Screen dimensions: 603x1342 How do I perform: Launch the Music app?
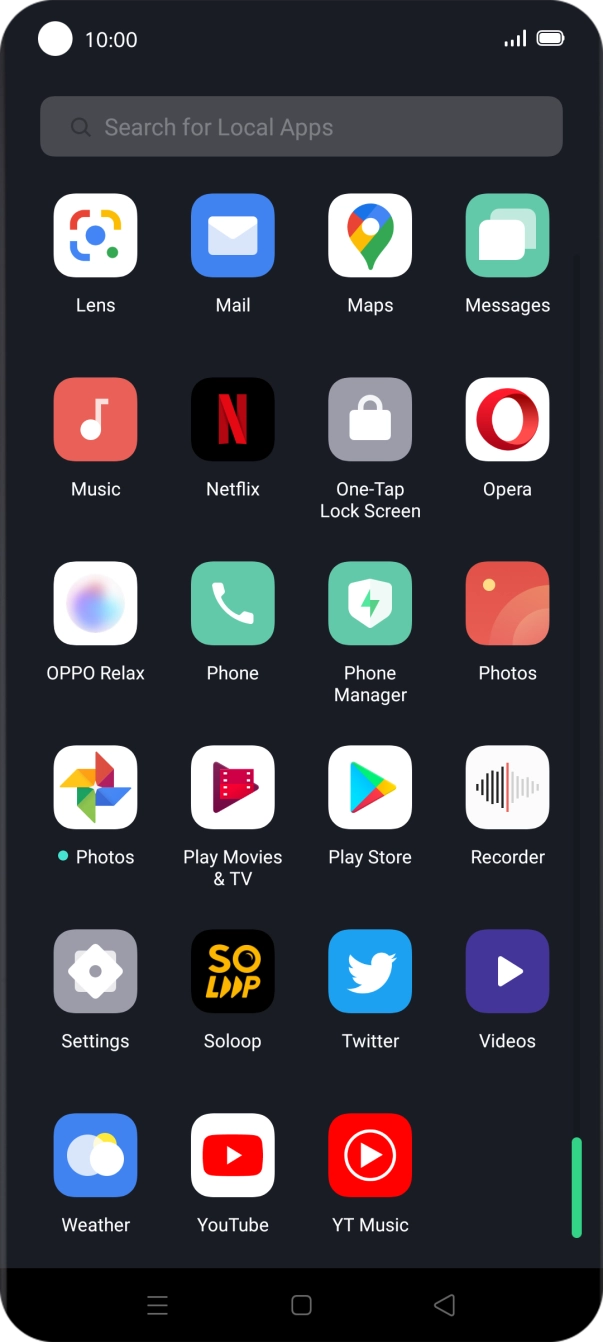(x=95, y=419)
